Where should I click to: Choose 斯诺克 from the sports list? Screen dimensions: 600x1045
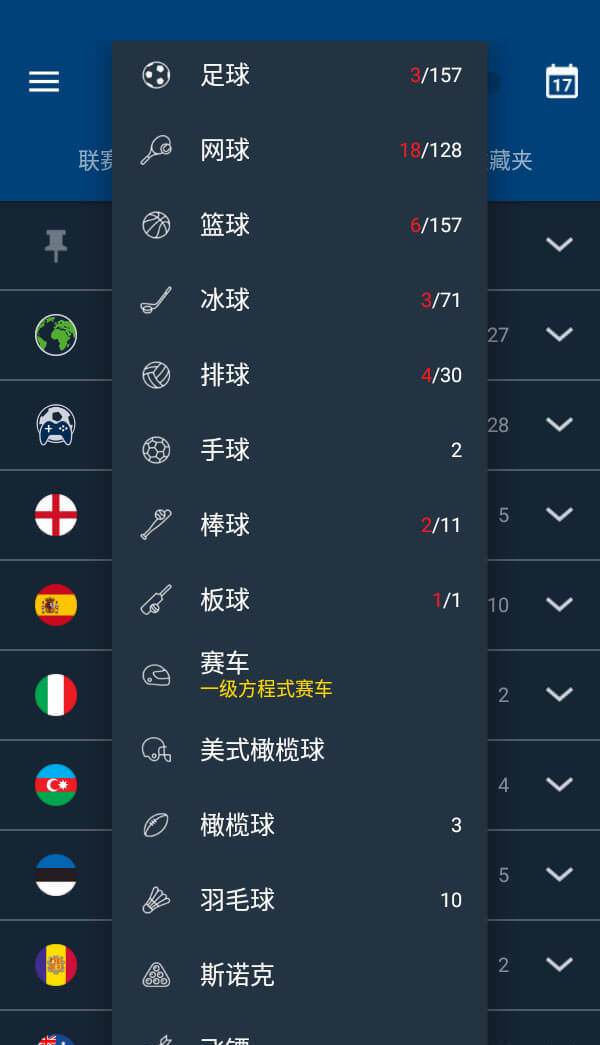[x=300, y=975]
